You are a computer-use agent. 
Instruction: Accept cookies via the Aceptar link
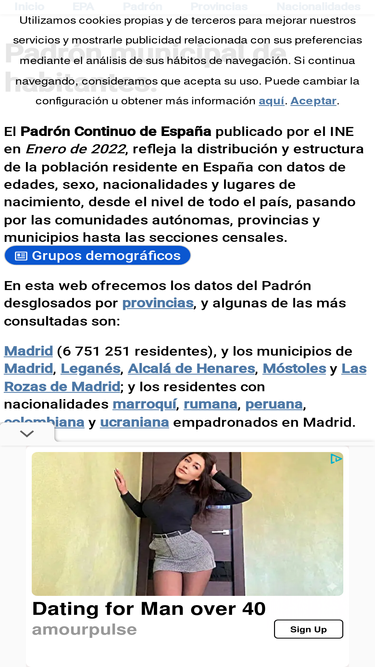[x=313, y=101]
